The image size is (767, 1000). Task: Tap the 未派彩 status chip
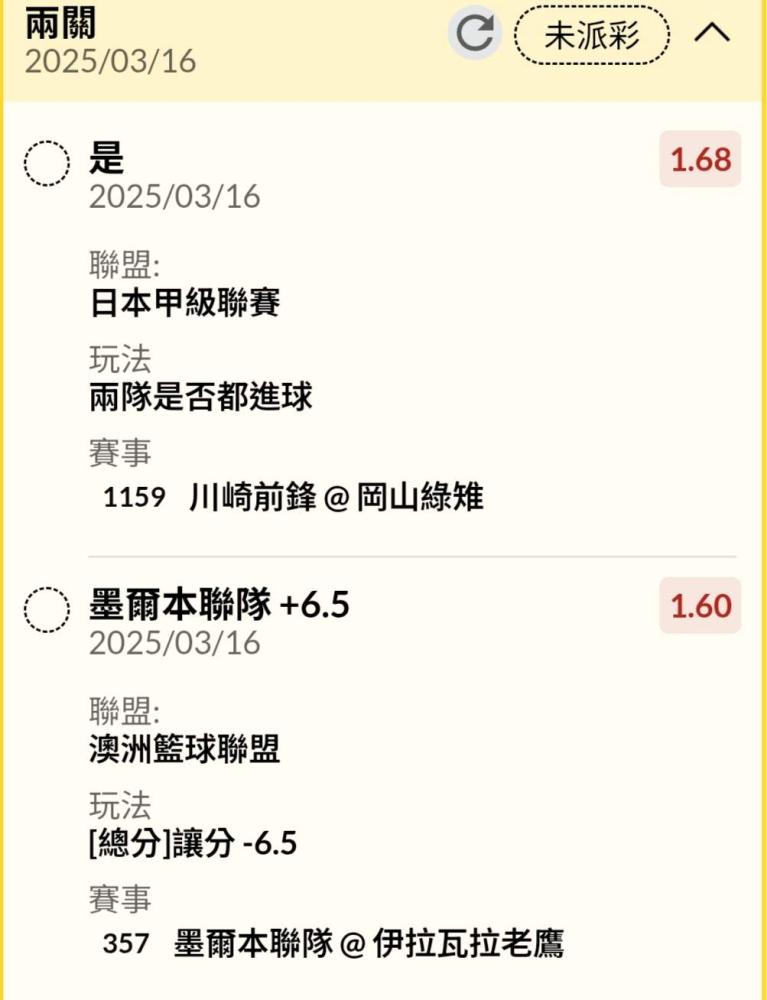point(592,36)
